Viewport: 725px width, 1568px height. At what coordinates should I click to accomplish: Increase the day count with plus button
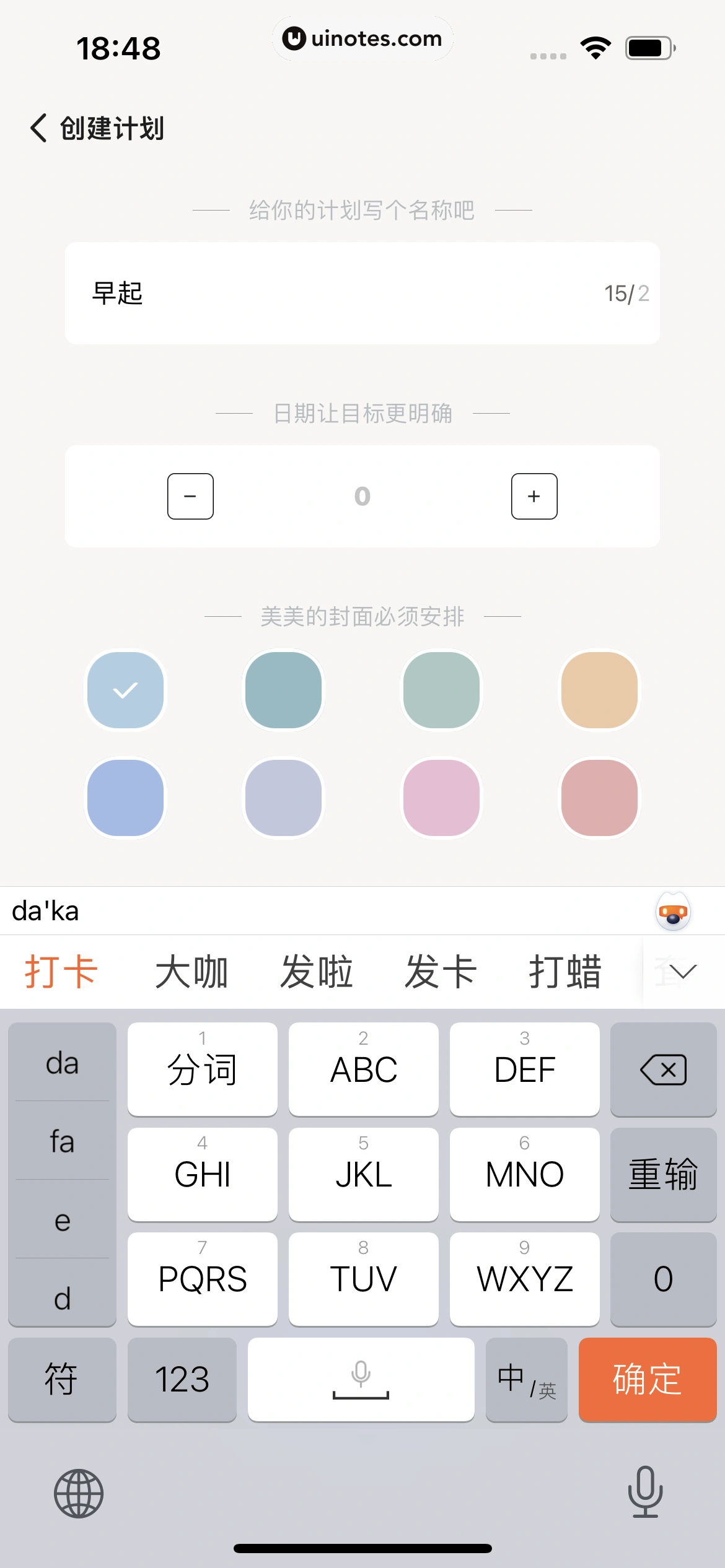[x=534, y=496]
